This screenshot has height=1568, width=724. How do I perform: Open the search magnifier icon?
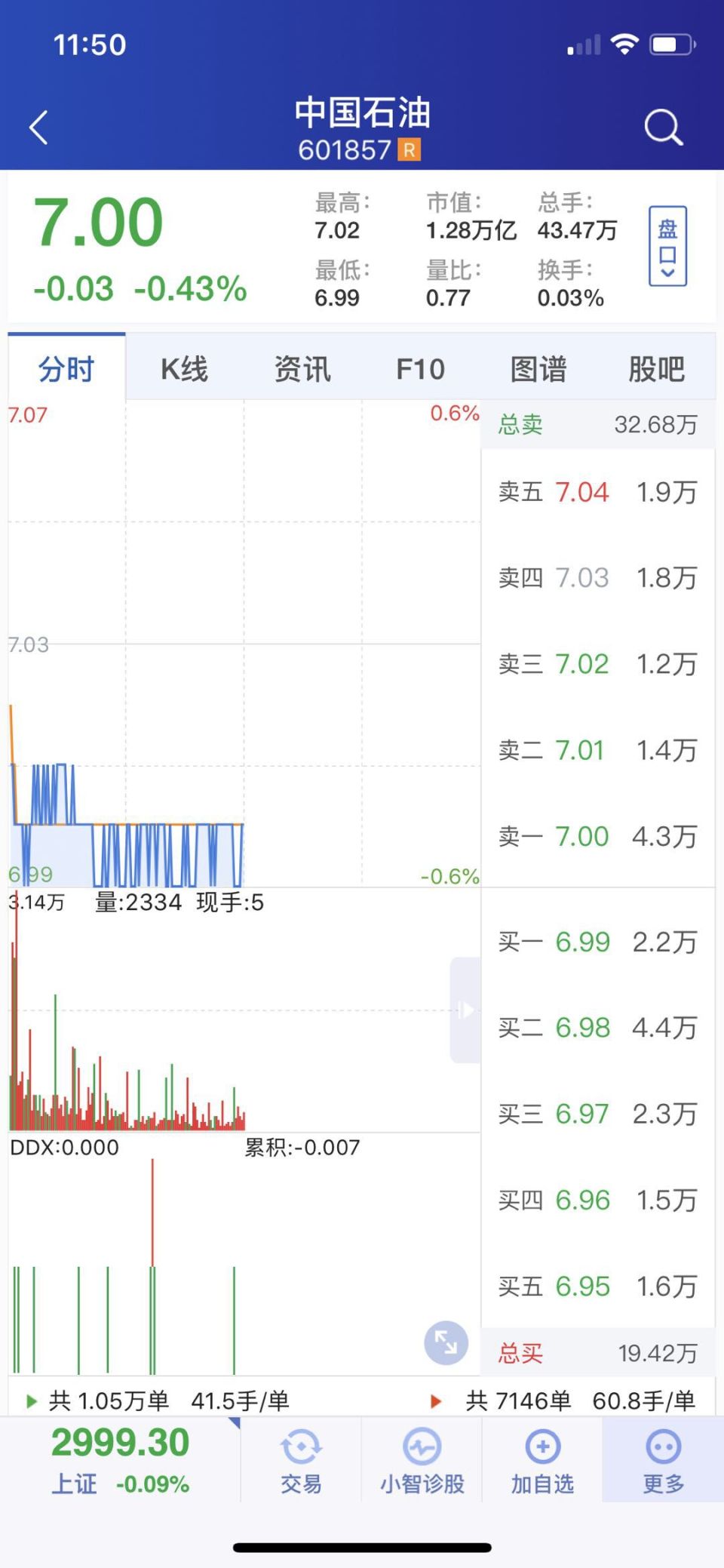664,127
